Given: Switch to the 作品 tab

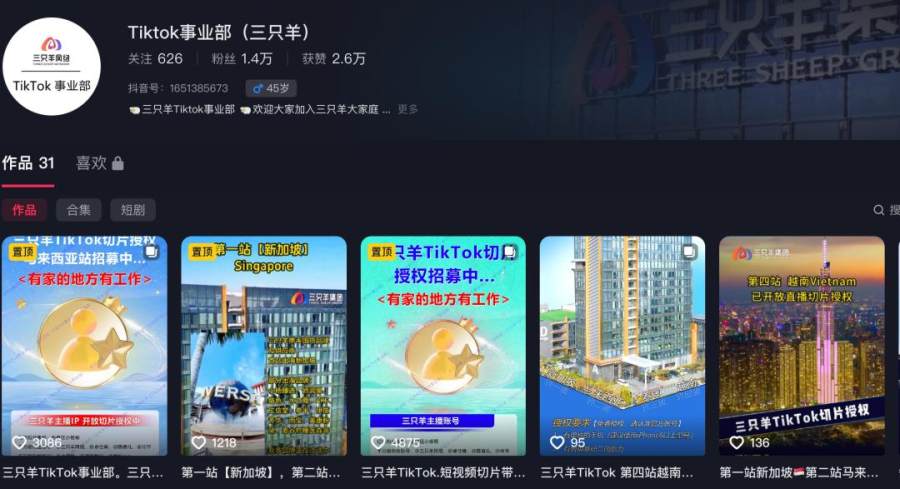Looking at the screenshot, I should tap(28, 163).
